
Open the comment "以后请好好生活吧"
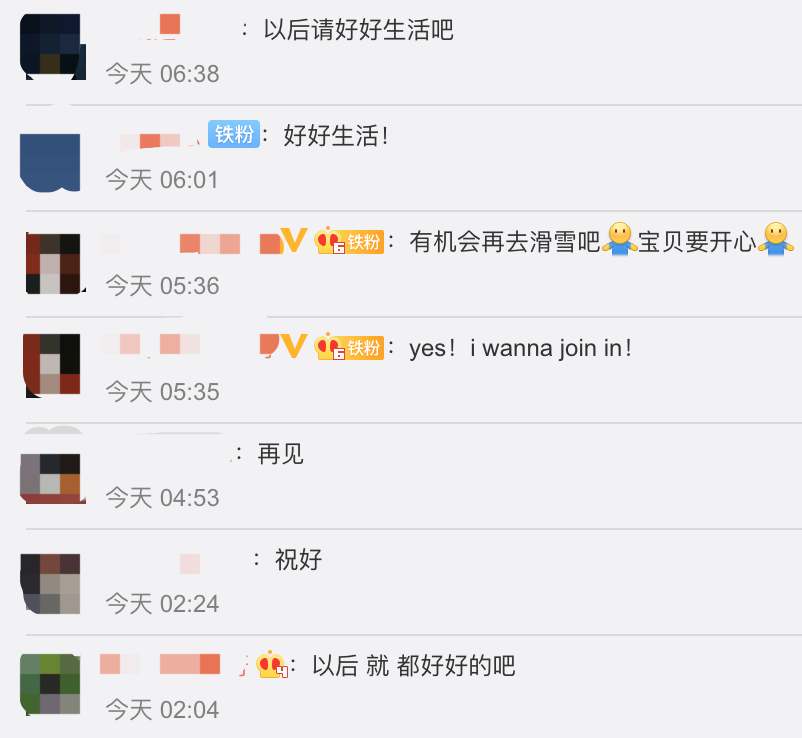point(358,30)
